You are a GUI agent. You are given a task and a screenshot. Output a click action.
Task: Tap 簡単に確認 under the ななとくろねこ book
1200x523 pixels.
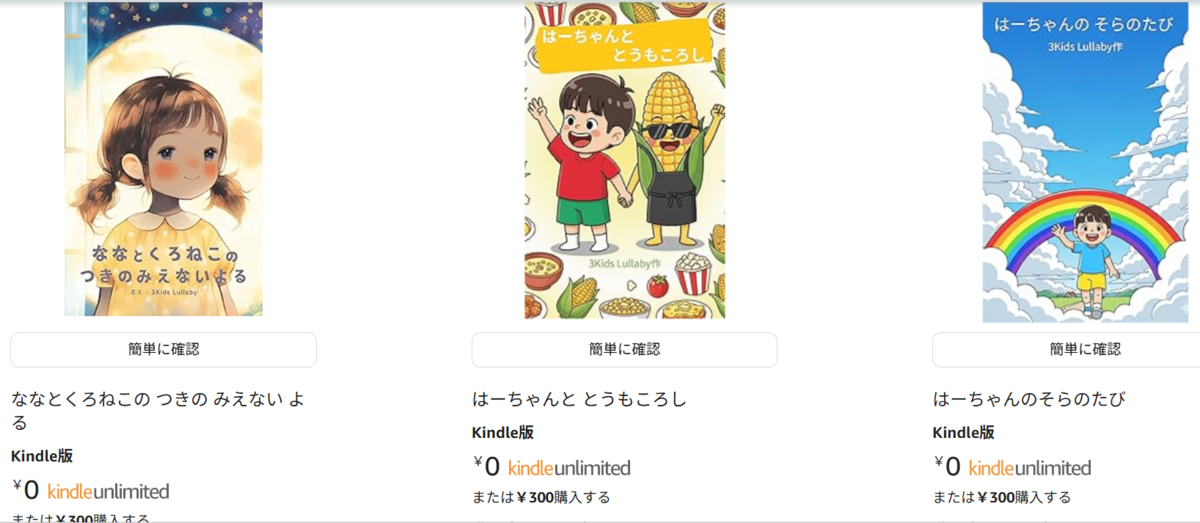click(x=164, y=350)
